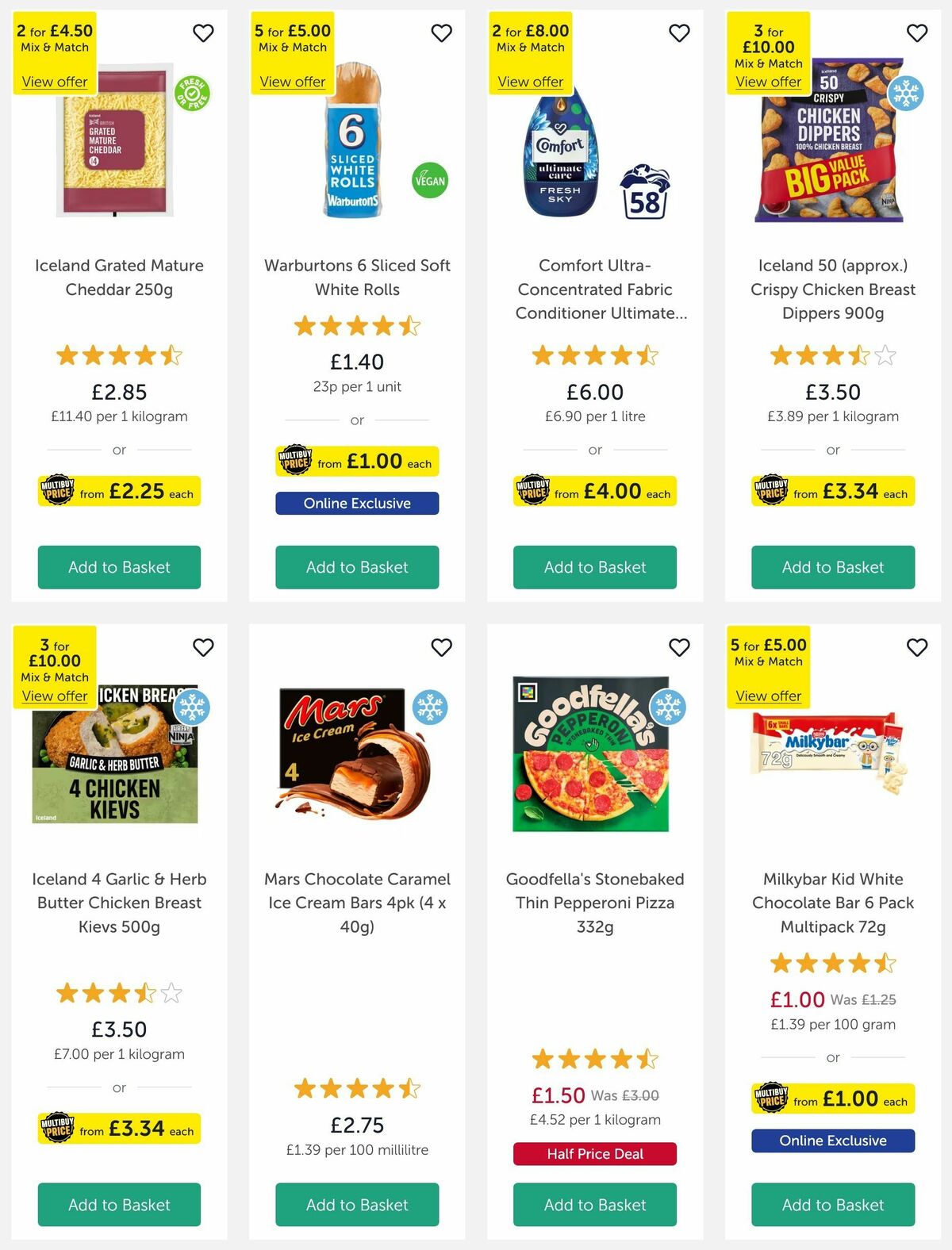Expand the 3 for £10.00 Kievs offer
952x1250 pixels.
54,696
